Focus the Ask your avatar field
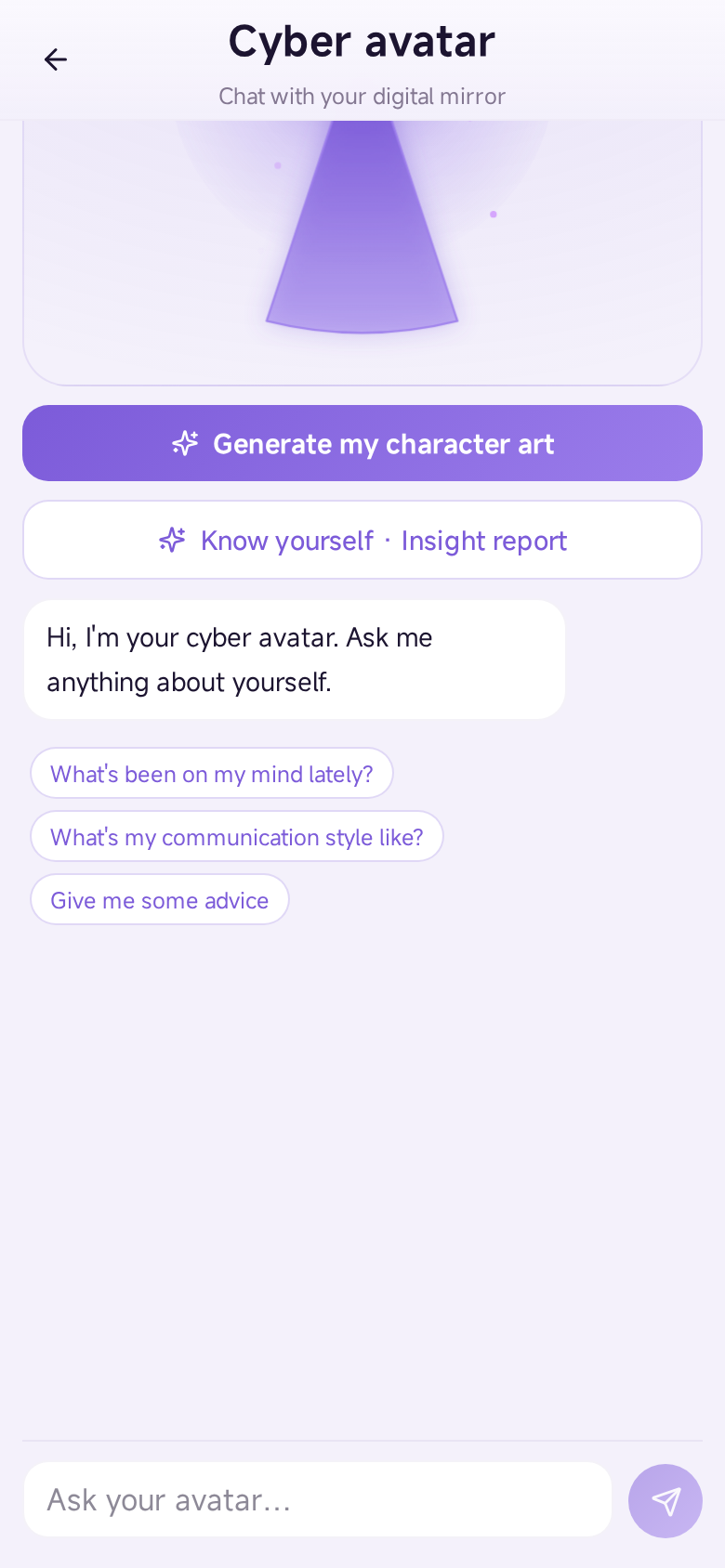Viewport: 725px width, 1568px height. (318, 1499)
